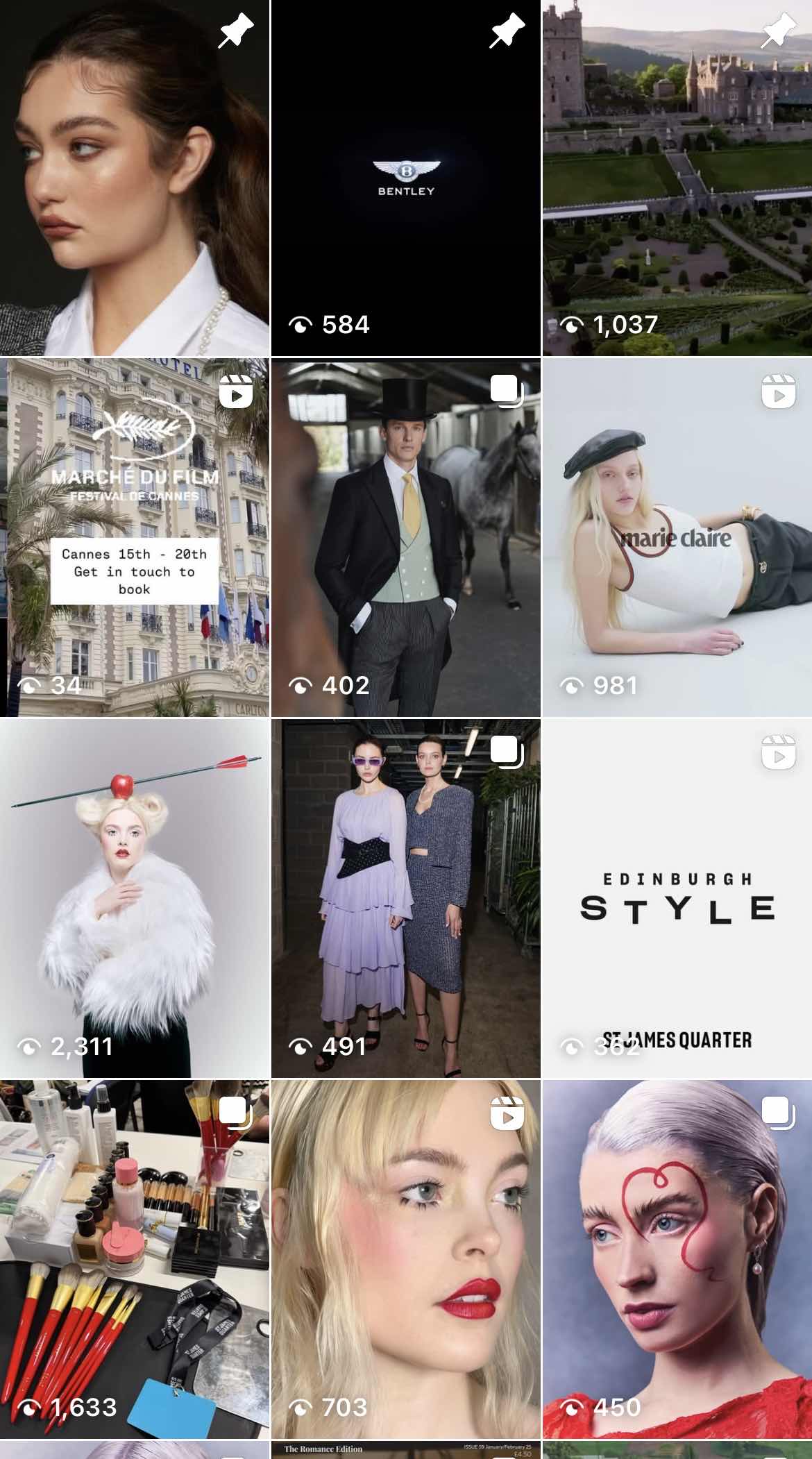Open the pinned Bentley logo post
Screen dimensions: 812x1459
click(x=405, y=178)
